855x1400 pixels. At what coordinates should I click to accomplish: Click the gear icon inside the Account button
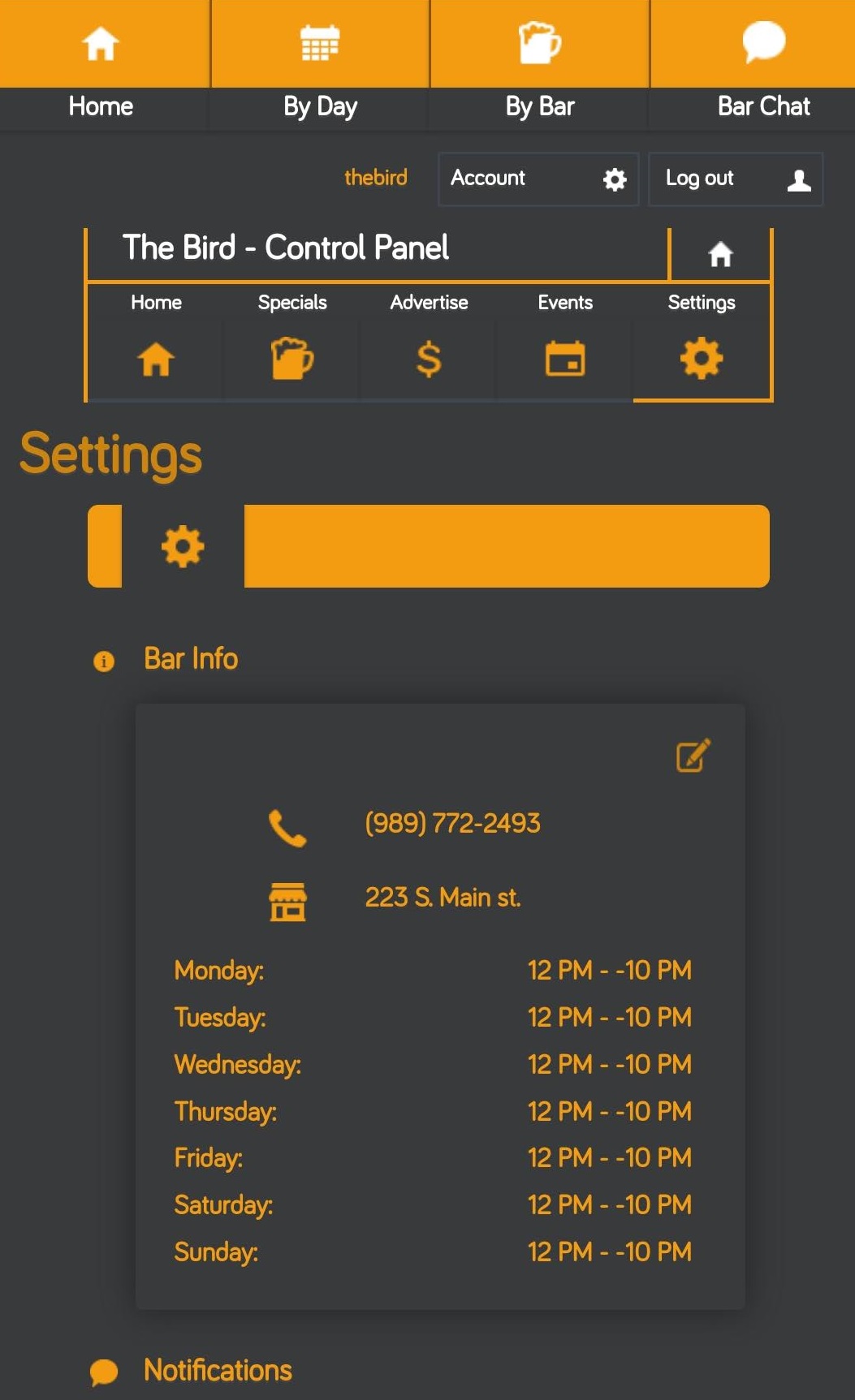616,179
